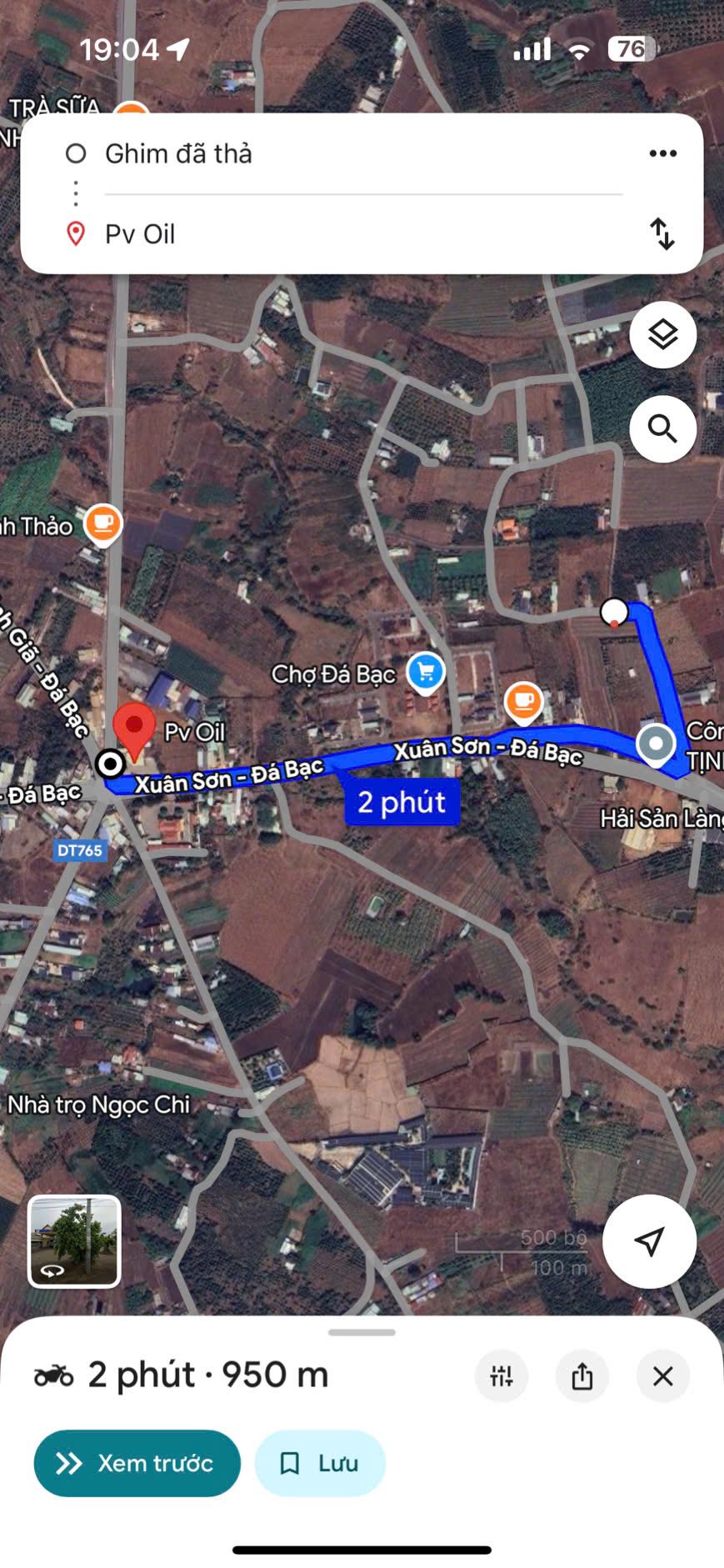
Task: Start route preview with Xem trước
Action: 137,1463
